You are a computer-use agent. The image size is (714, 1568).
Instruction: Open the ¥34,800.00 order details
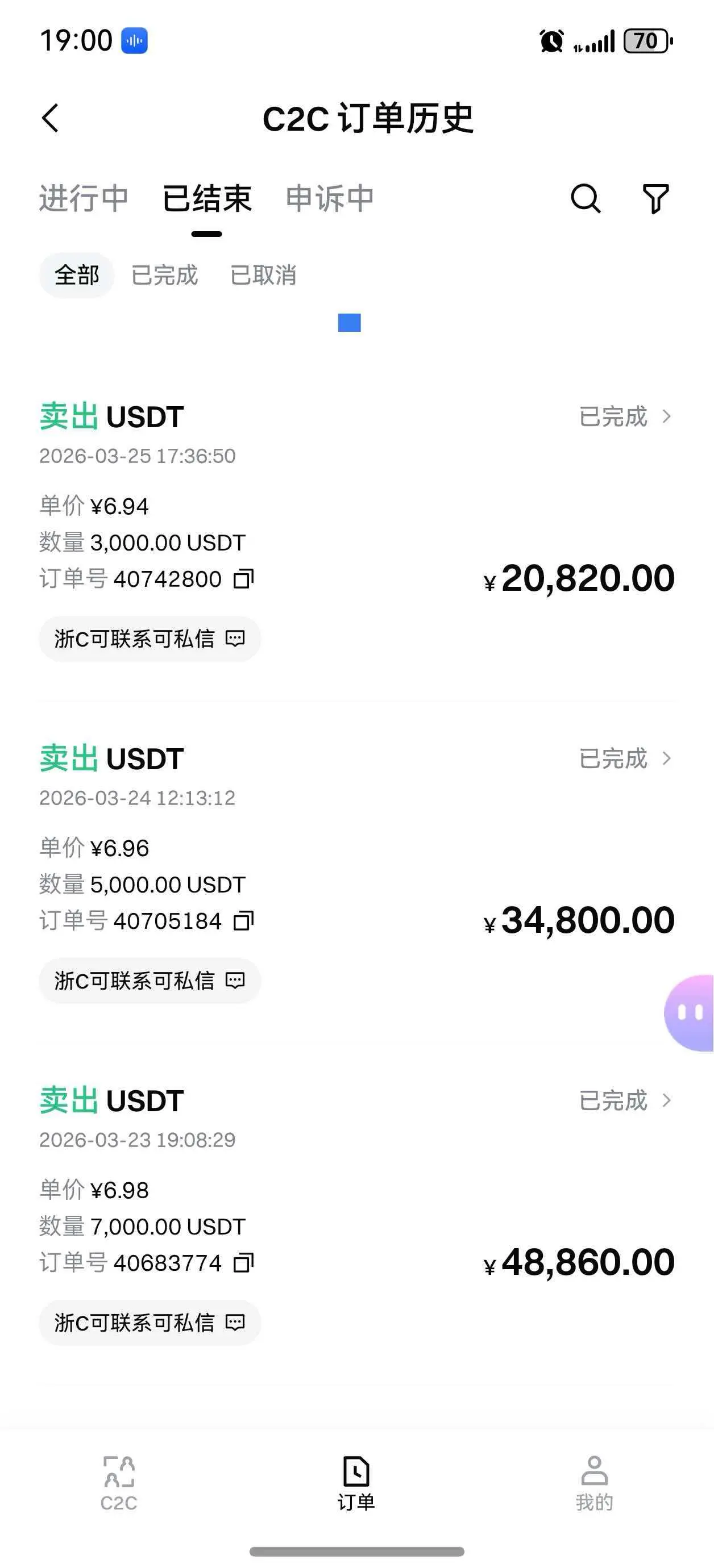(x=625, y=759)
